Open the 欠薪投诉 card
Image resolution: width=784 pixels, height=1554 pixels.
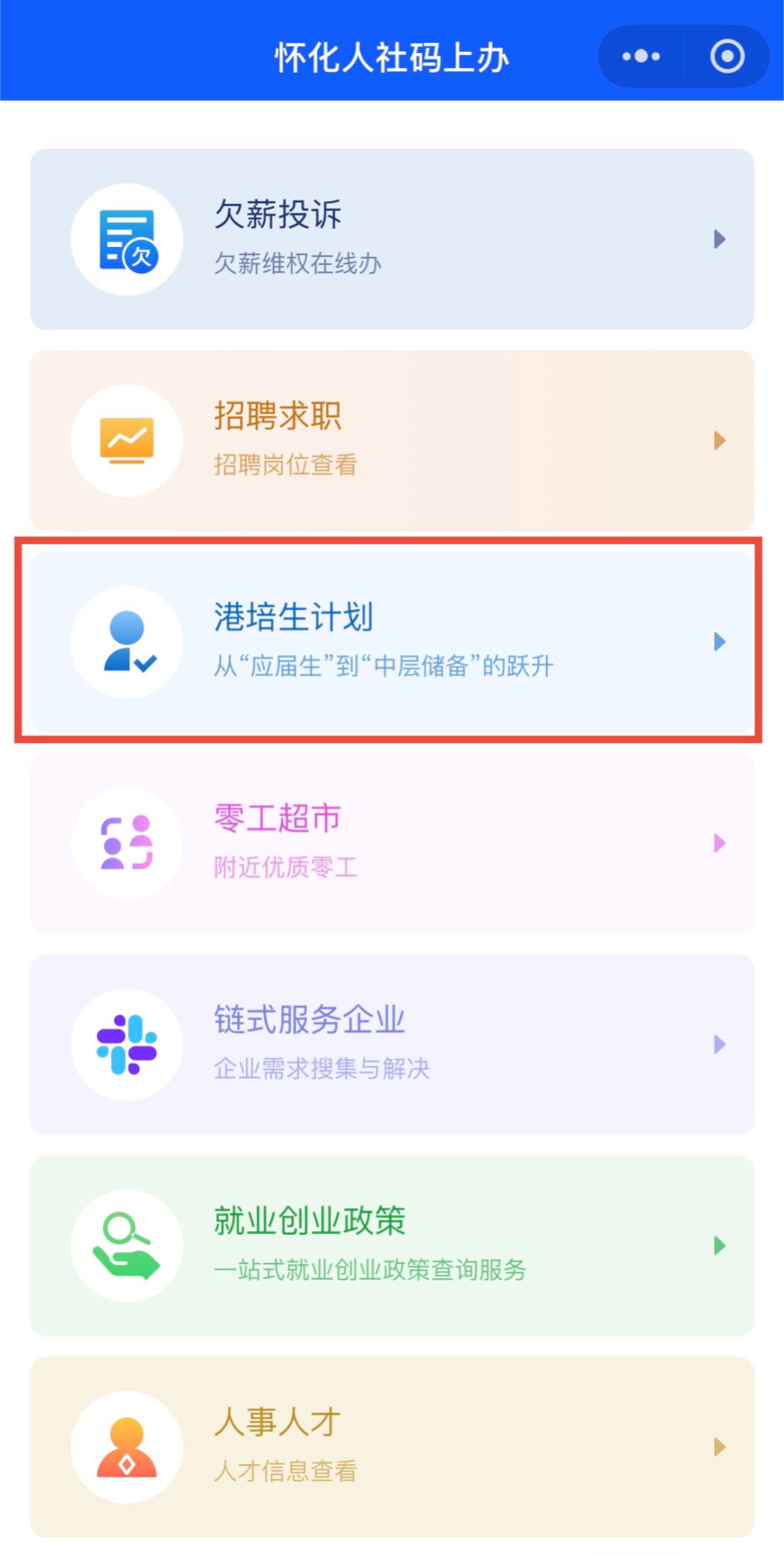[x=392, y=240]
